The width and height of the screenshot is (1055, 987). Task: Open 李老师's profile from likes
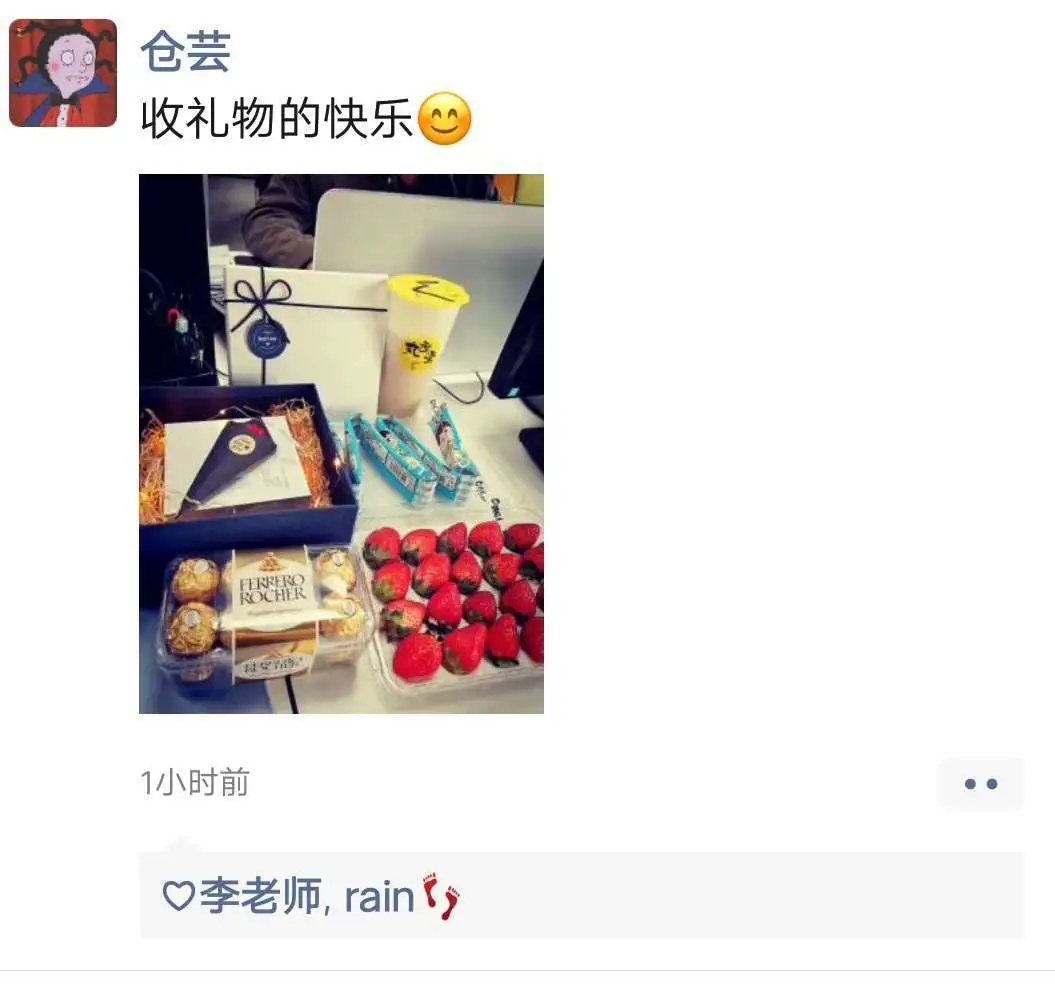click(260, 896)
